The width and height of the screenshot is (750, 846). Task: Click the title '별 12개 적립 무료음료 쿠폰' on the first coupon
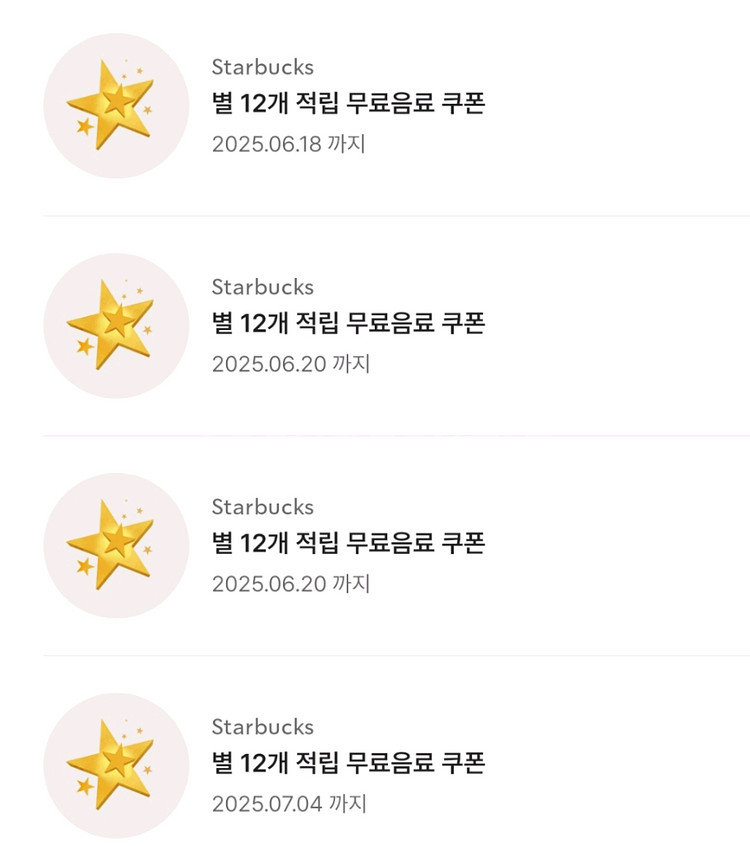click(348, 103)
